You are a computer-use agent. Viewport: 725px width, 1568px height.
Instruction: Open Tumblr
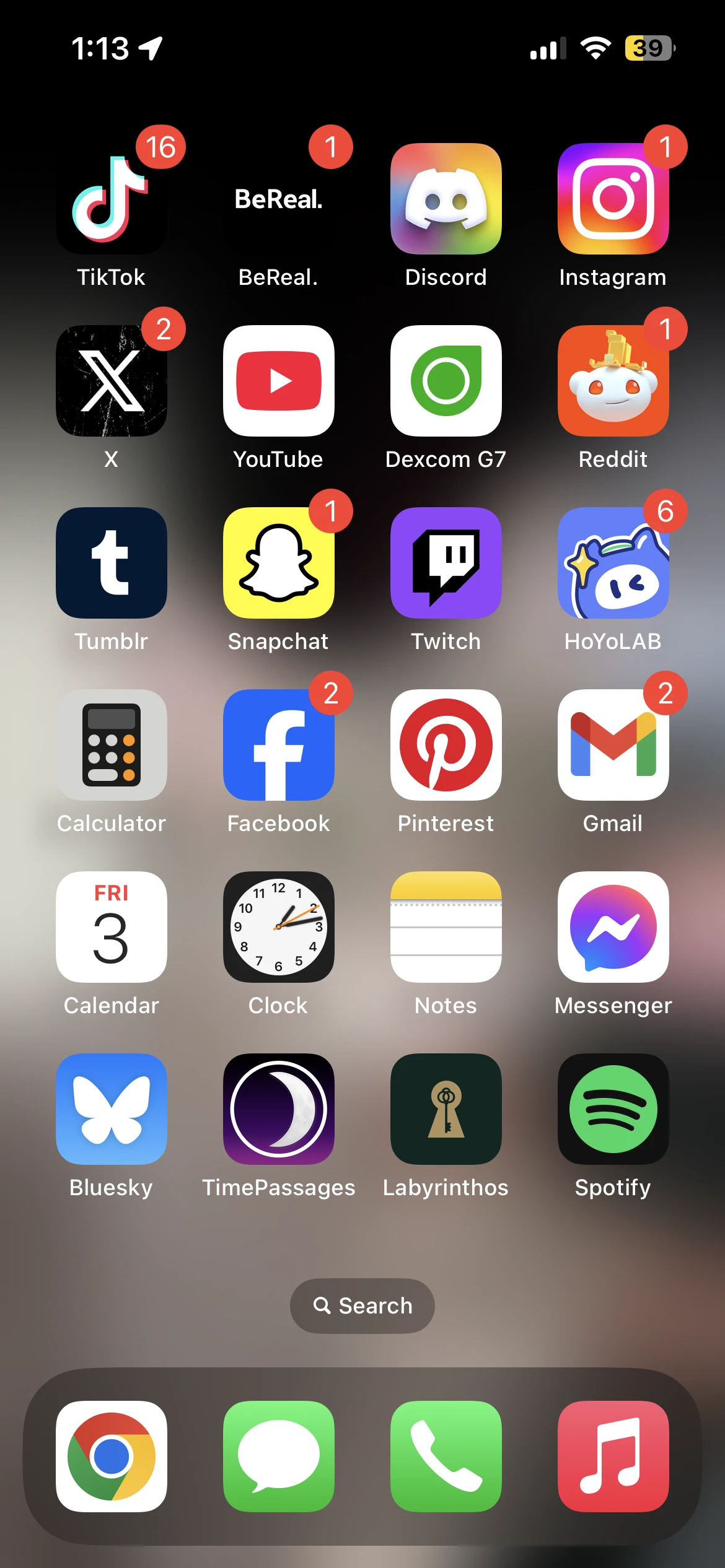tap(112, 562)
